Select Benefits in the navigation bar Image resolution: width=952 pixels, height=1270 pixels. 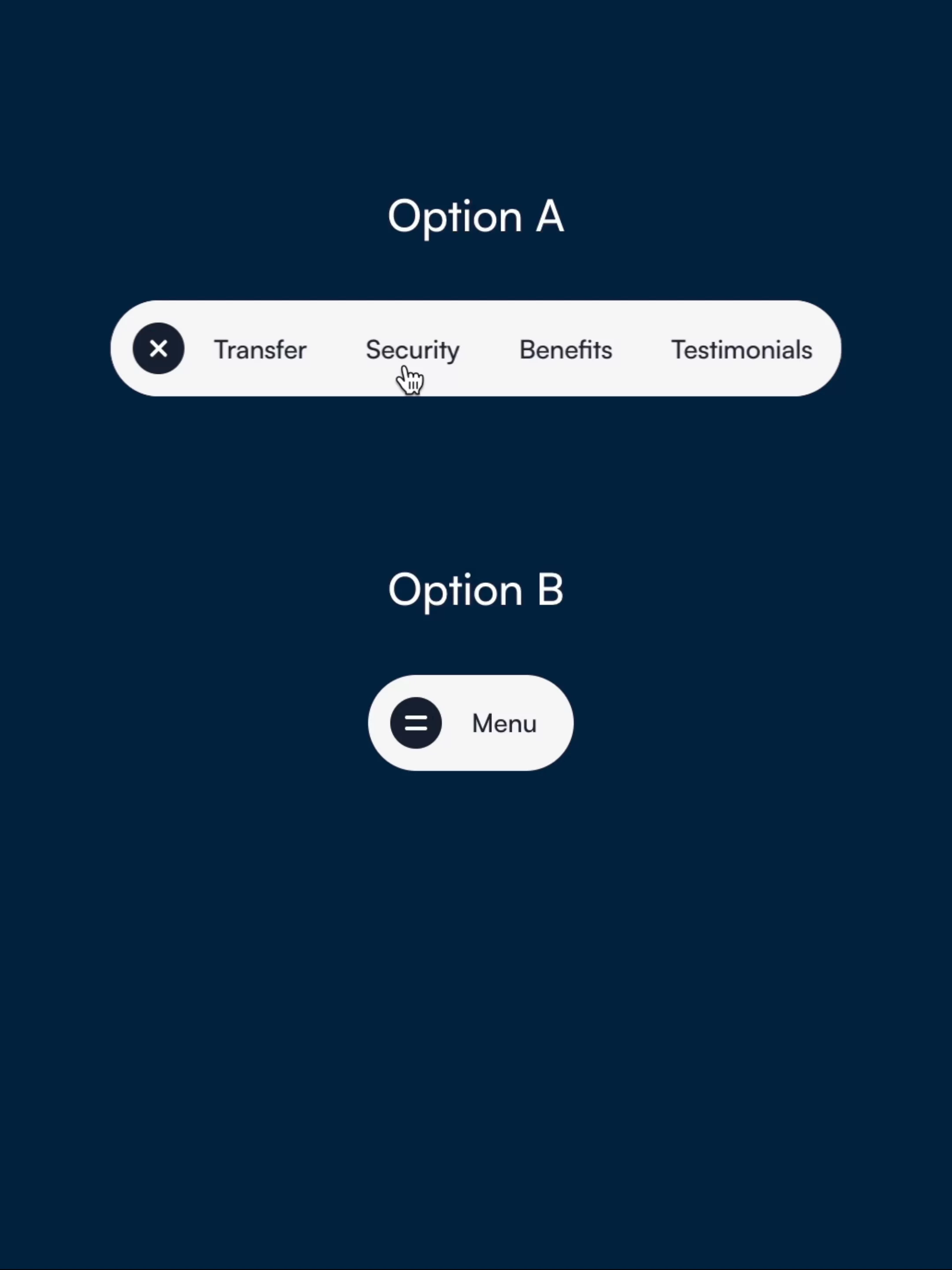pyautogui.click(x=566, y=350)
